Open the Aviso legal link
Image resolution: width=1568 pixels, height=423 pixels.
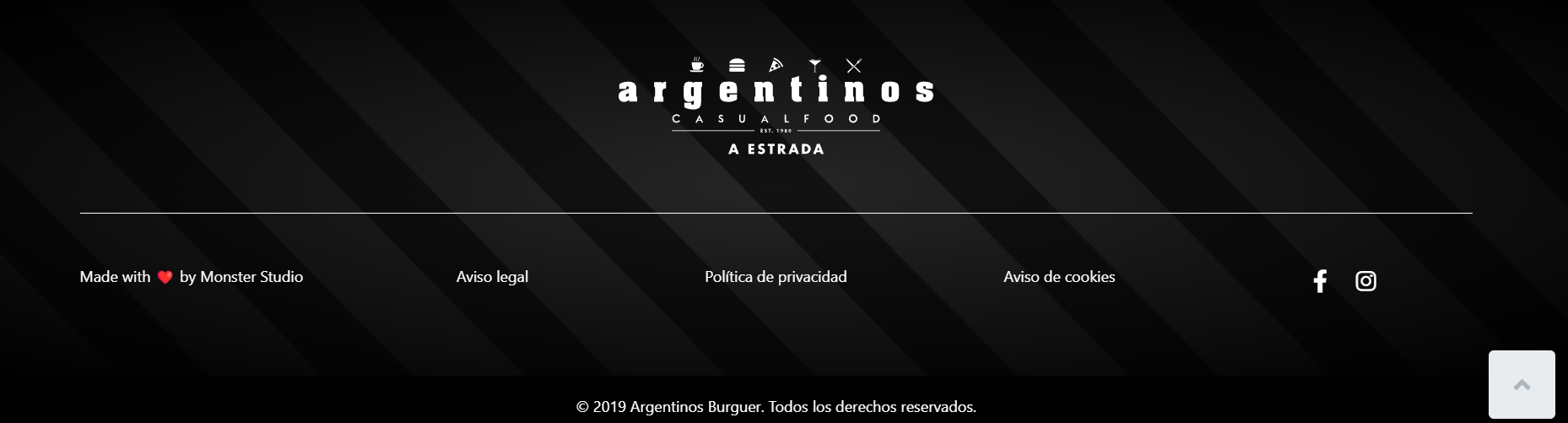coord(492,277)
